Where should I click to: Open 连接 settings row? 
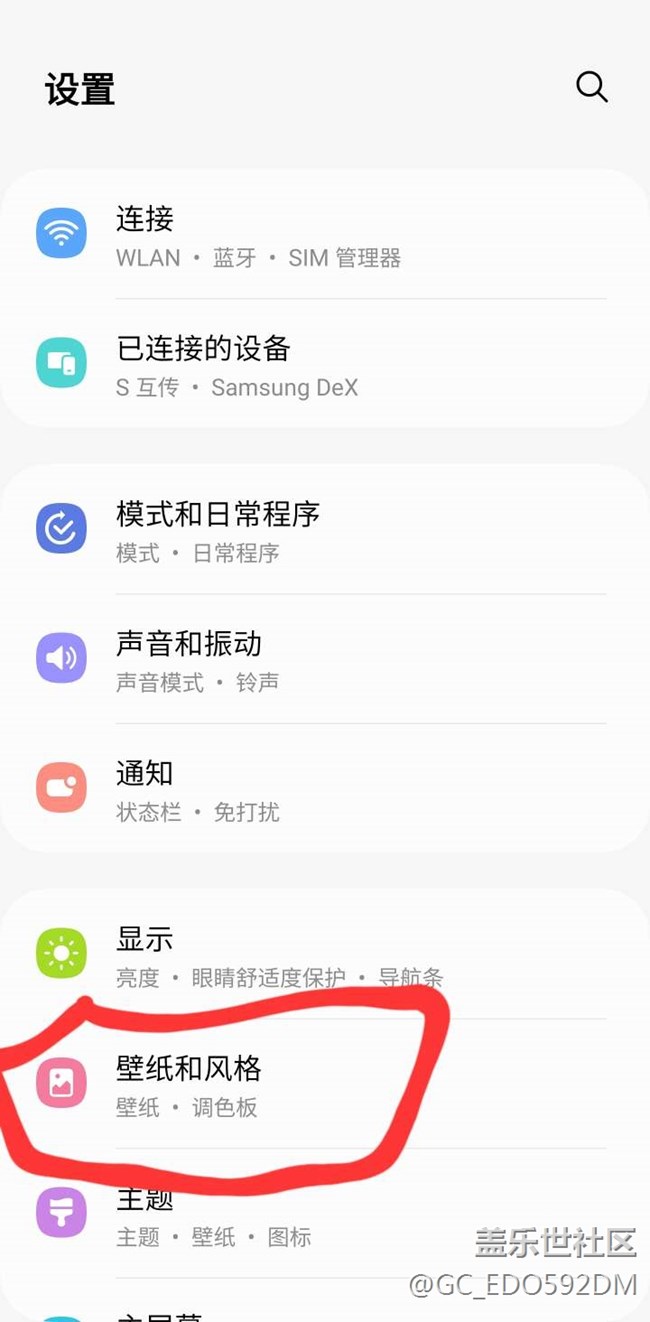pos(325,236)
